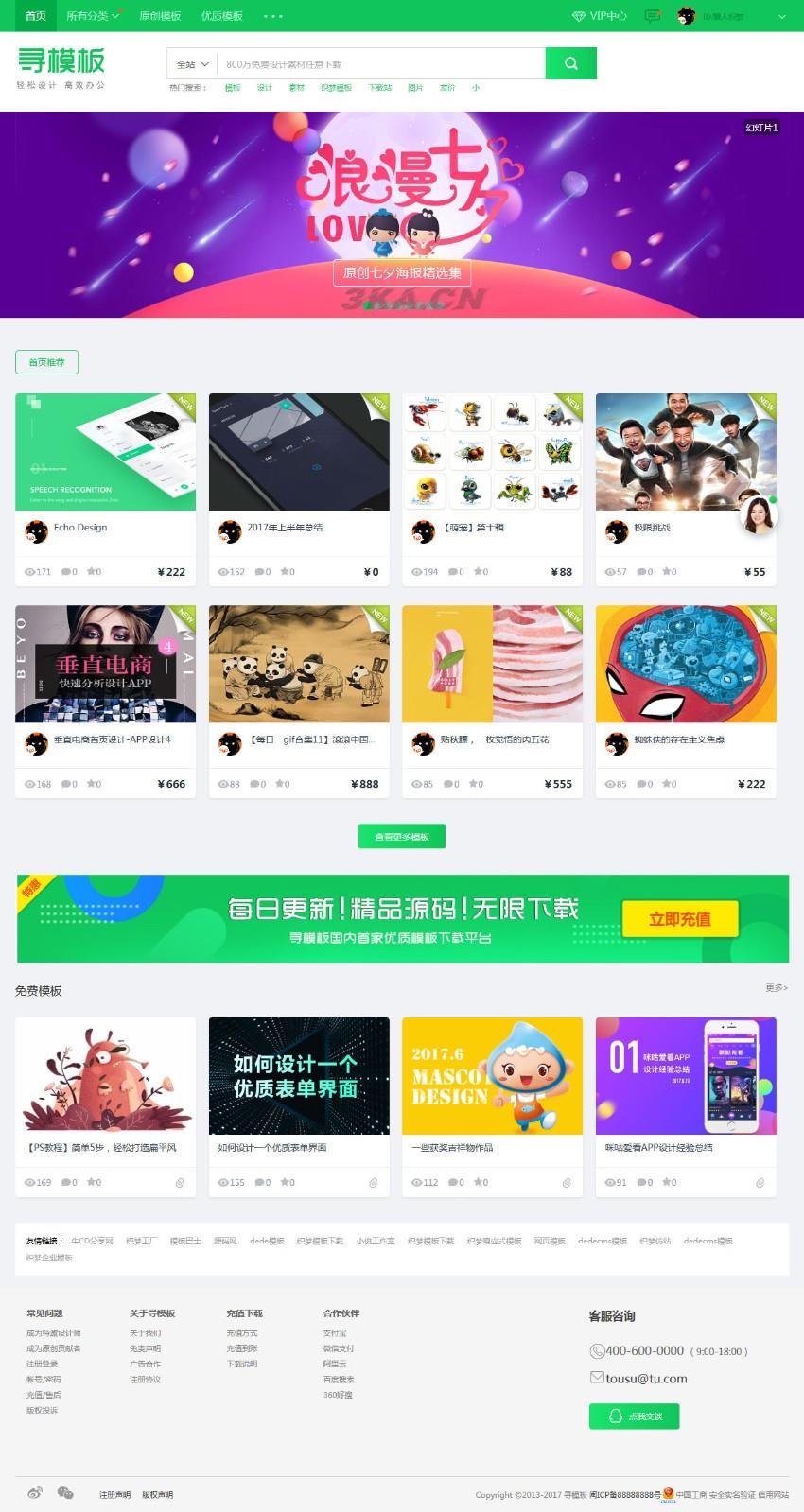Tap 查看更多模板 button
804x1512 pixels.
coord(402,837)
